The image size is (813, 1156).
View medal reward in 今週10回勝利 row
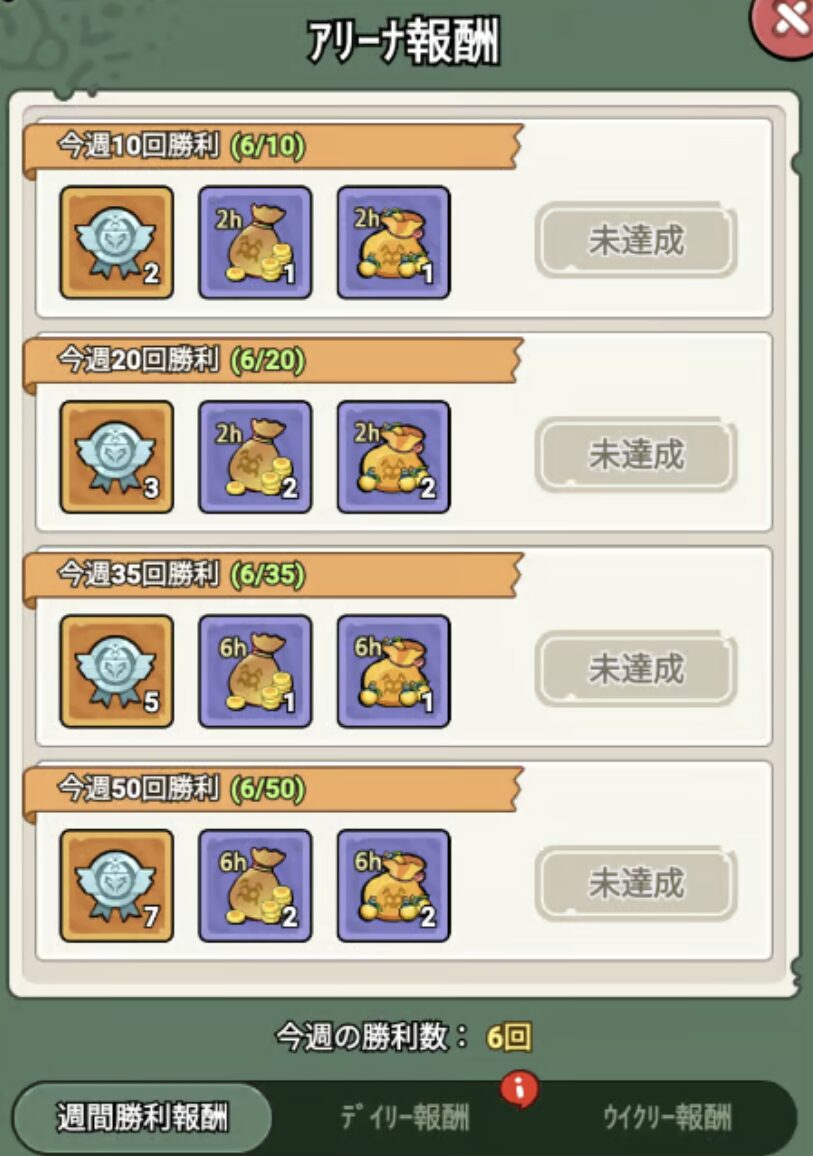(116, 242)
